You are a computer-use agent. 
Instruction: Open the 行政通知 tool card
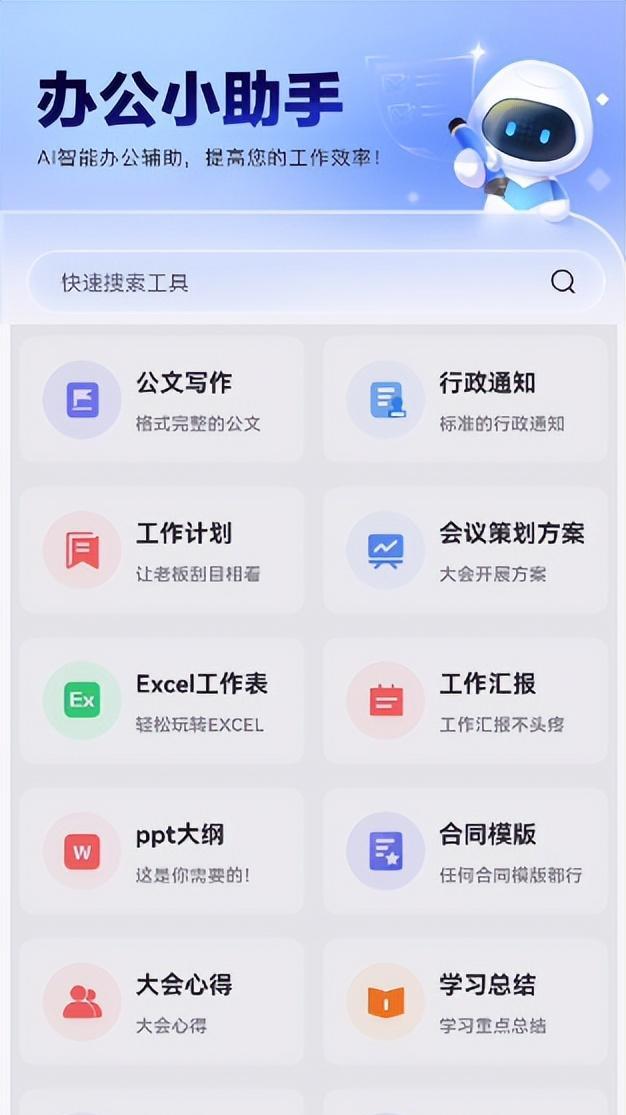tap(465, 400)
